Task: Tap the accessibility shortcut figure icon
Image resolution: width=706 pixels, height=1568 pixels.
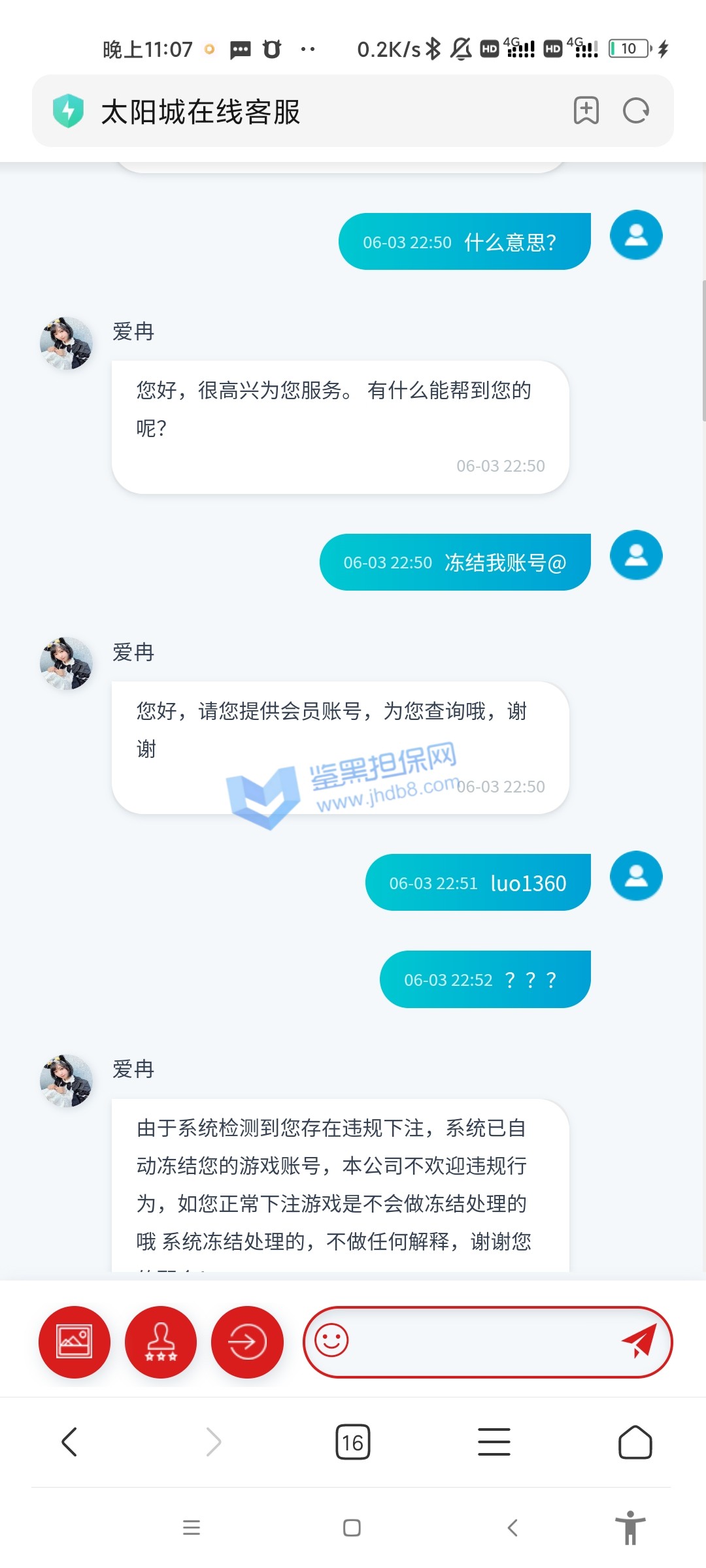Action: [x=630, y=1527]
